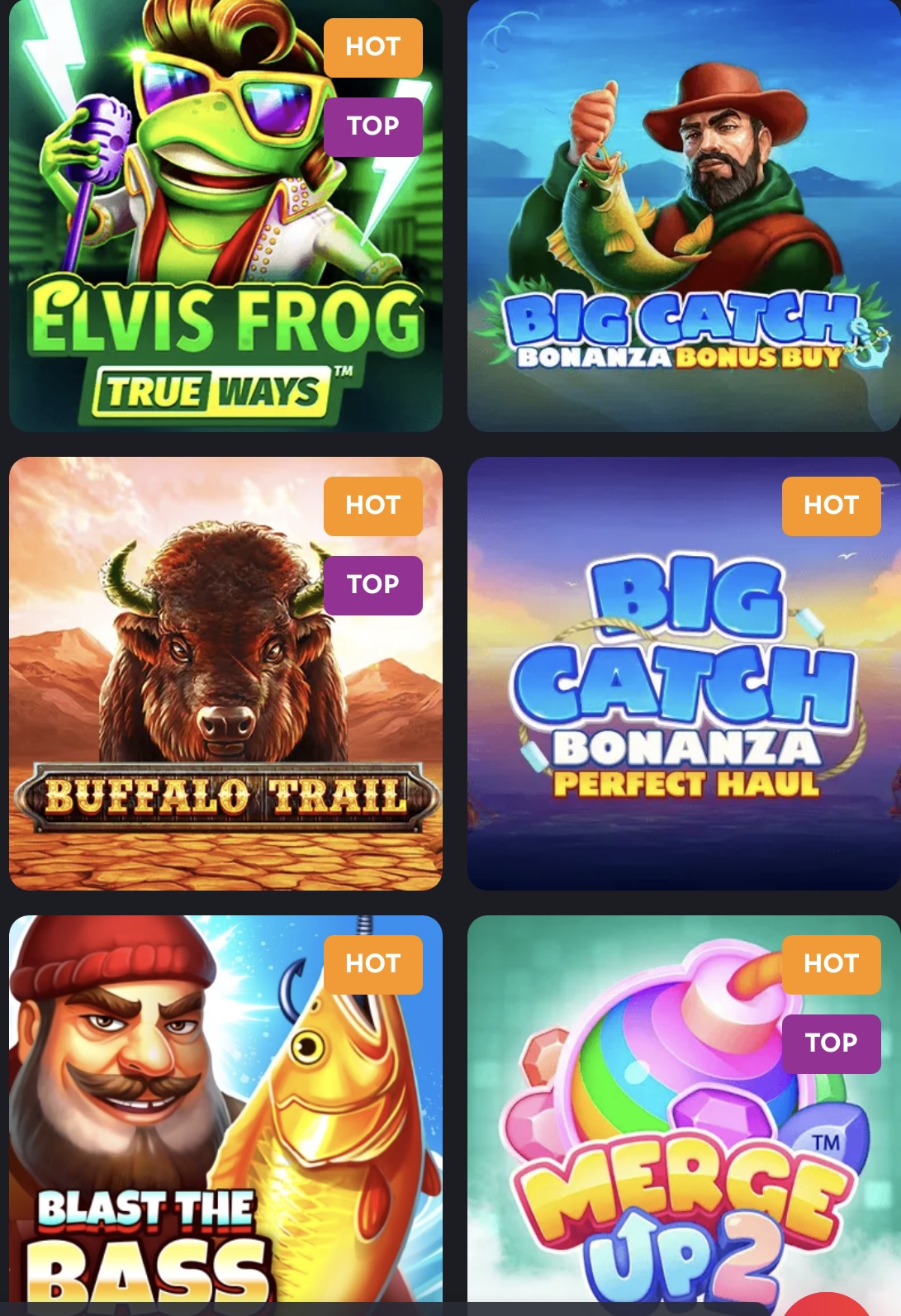Open the Big Catch Bonanza Bonus Buy game
The height and width of the screenshot is (1316, 901).
(684, 215)
